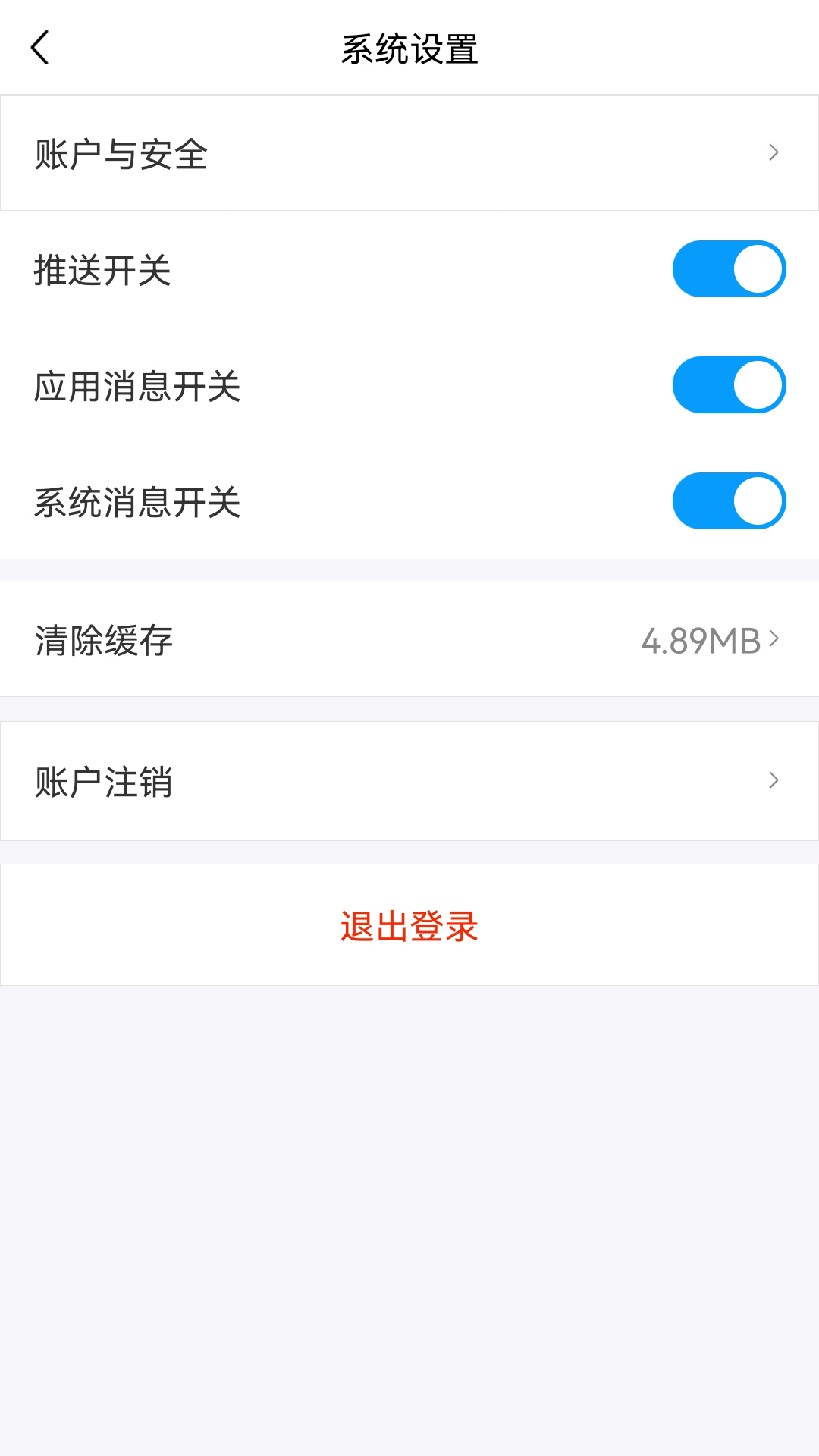Click the chevron on the 账户注销 row
The width and height of the screenshot is (819, 1456).
[773, 781]
